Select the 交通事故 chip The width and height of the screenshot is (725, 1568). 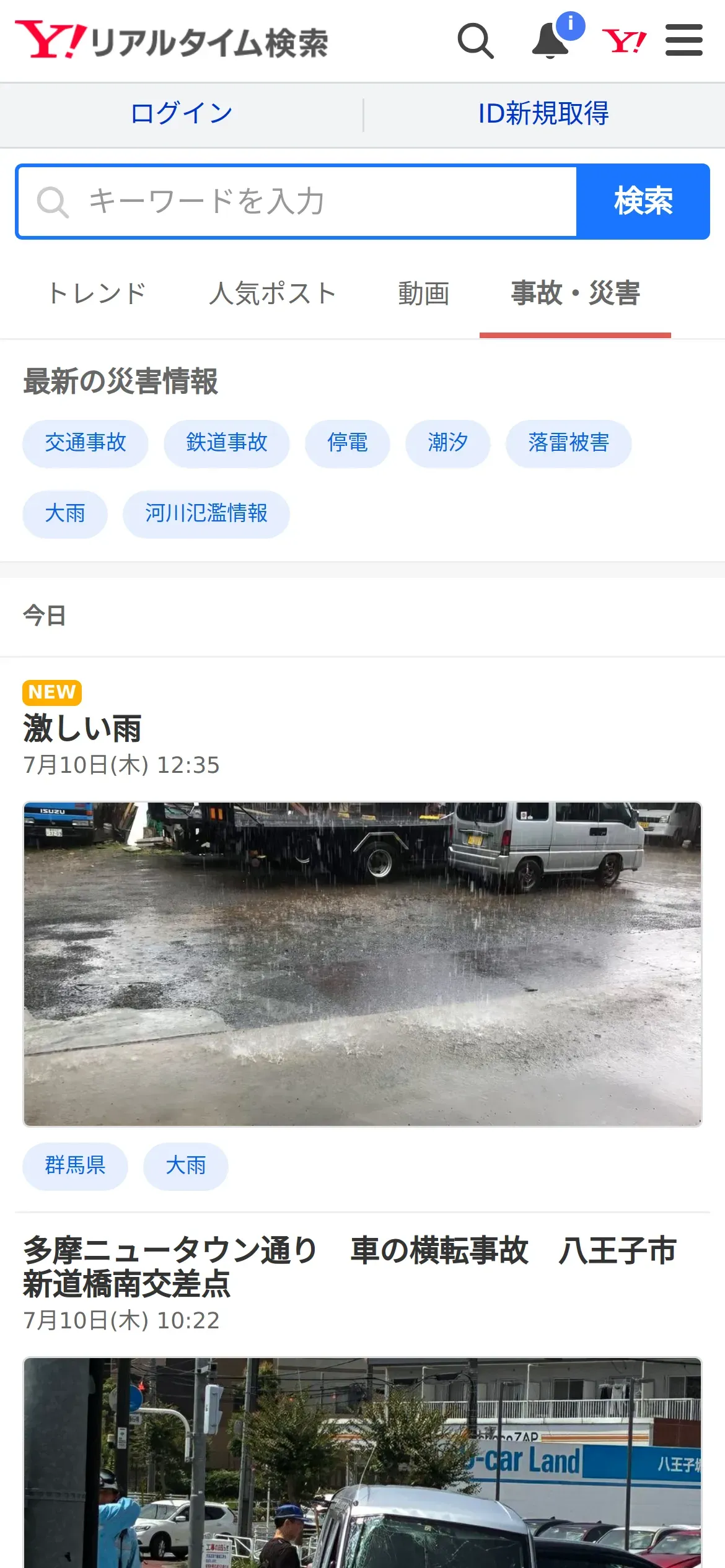click(86, 443)
